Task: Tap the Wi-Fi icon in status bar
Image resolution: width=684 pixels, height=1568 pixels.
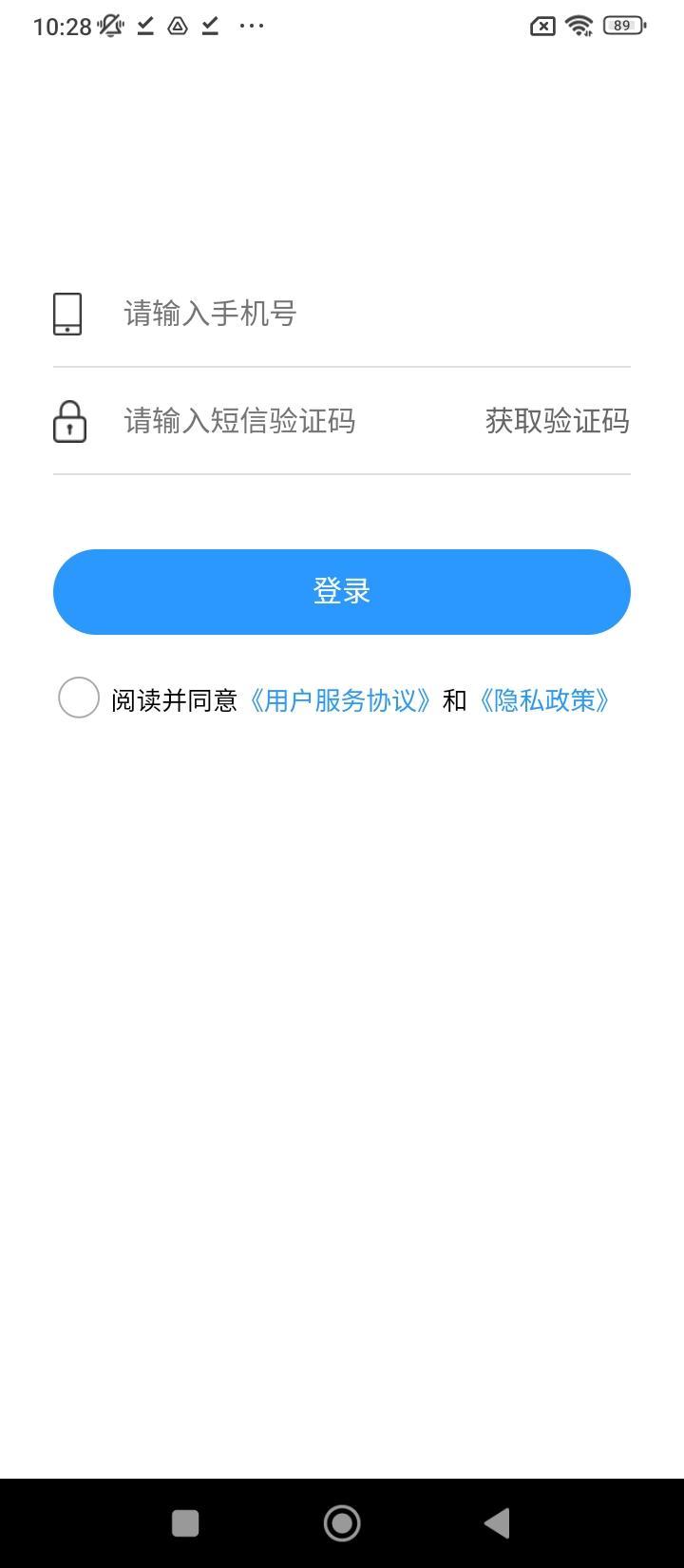Action: [578, 26]
